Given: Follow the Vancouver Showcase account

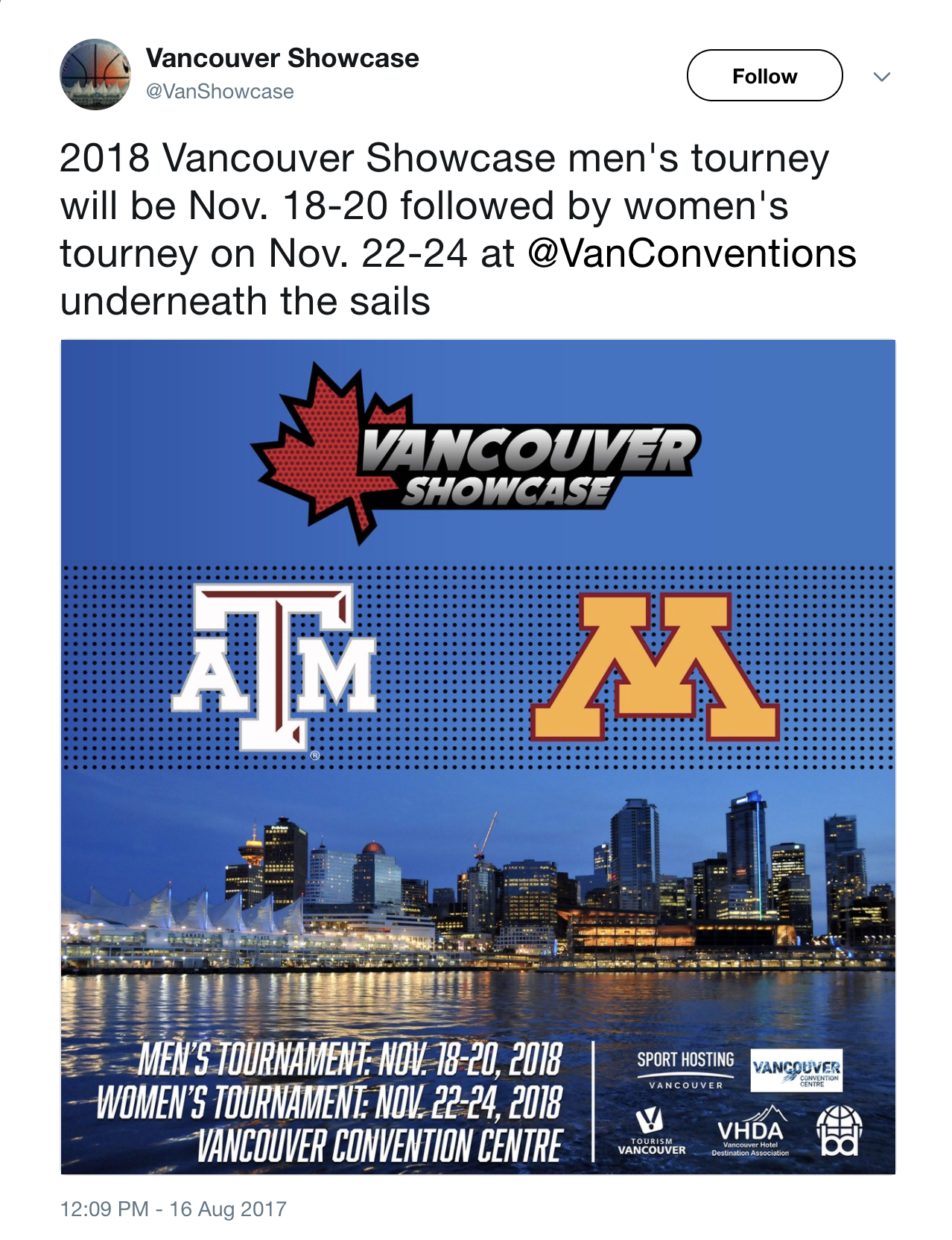Looking at the screenshot, I should 764,76.
